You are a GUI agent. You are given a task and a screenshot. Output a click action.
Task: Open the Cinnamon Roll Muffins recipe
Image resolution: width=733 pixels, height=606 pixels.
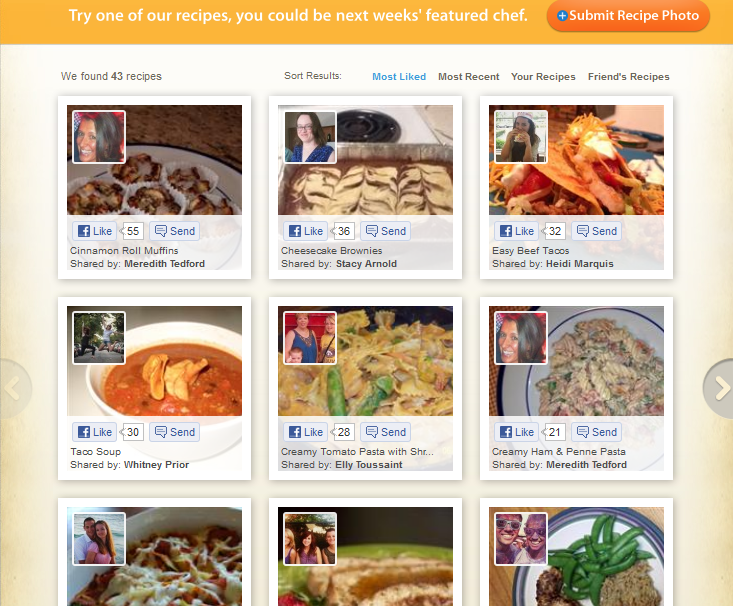[124, 250]
